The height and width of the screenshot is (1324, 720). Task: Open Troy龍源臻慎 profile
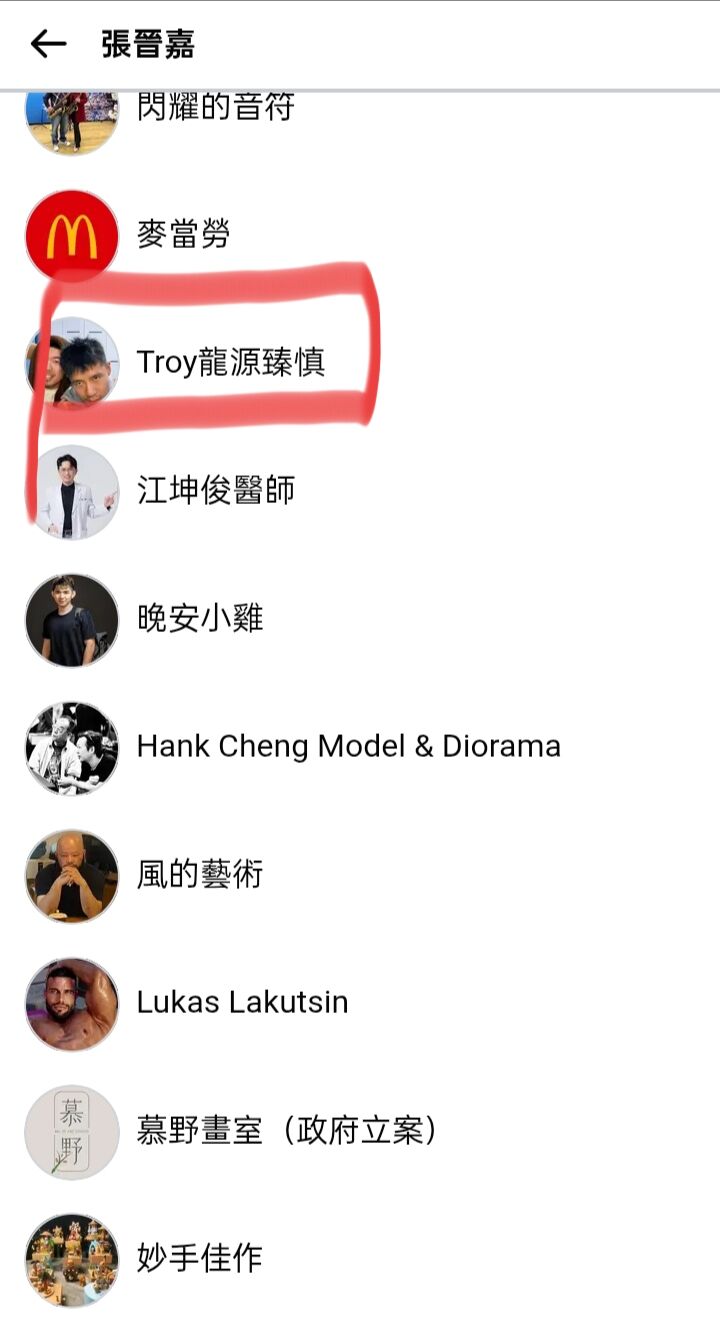pyautogui.click(x=360, y=364)
